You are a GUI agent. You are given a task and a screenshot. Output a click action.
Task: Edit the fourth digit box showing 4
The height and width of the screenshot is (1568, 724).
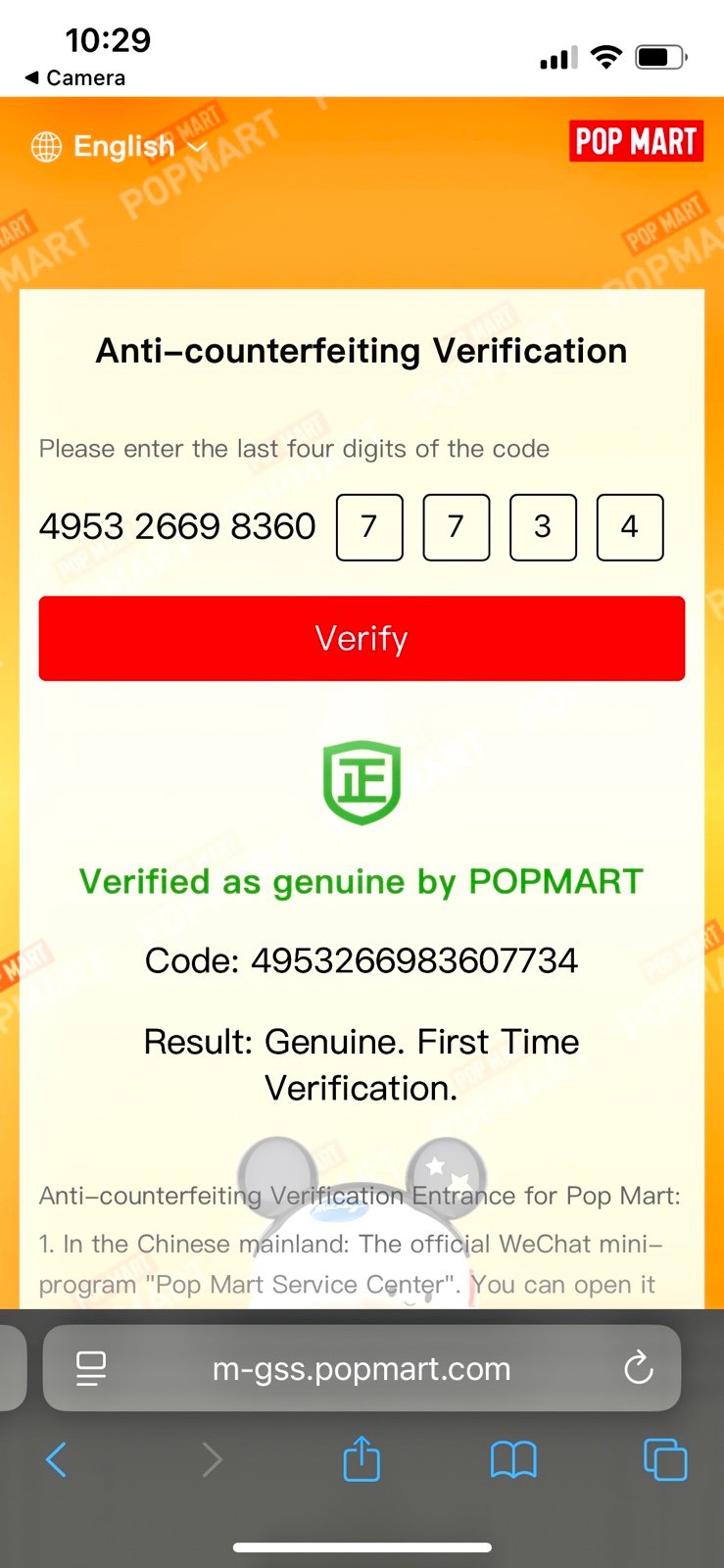[630, 527]
